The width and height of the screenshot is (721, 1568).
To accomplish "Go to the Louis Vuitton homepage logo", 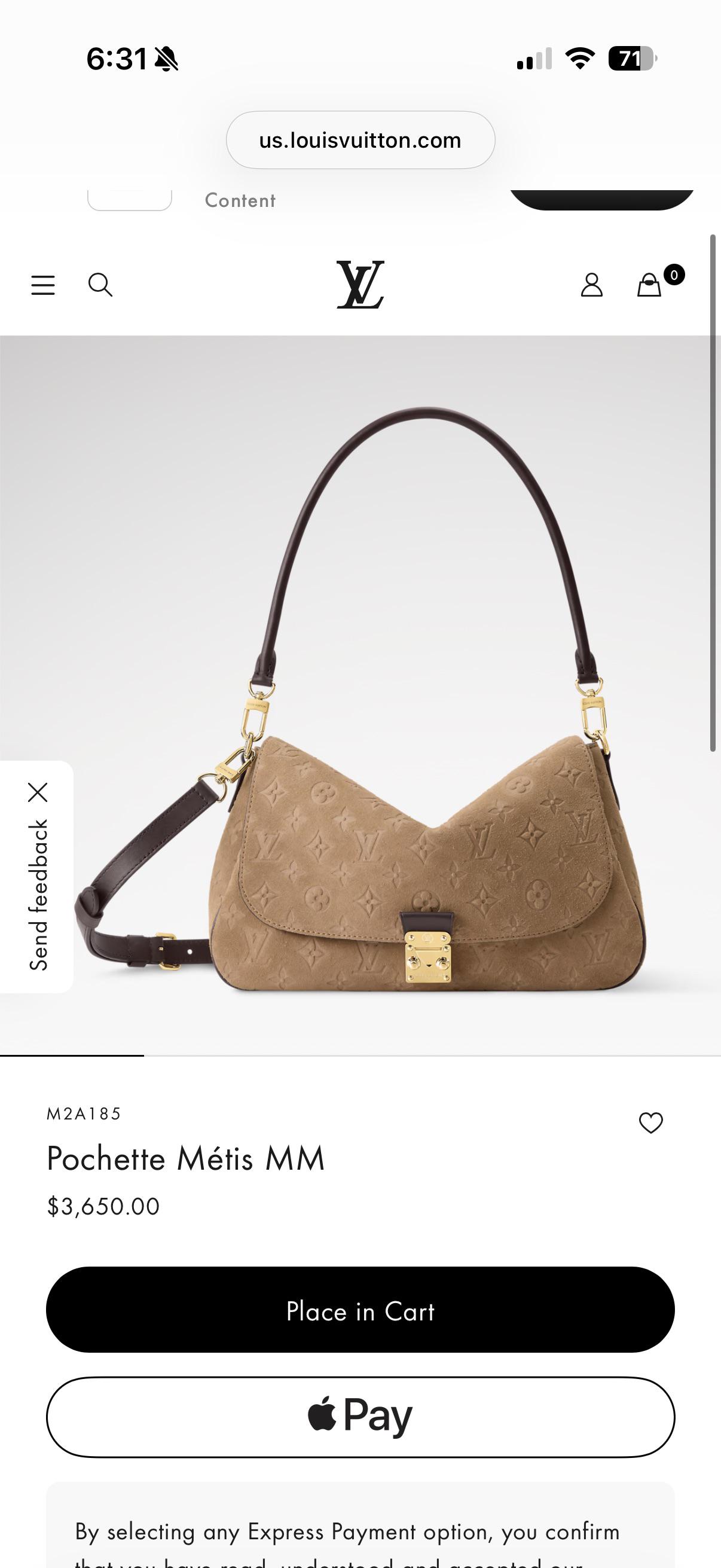I will [360, 284].
